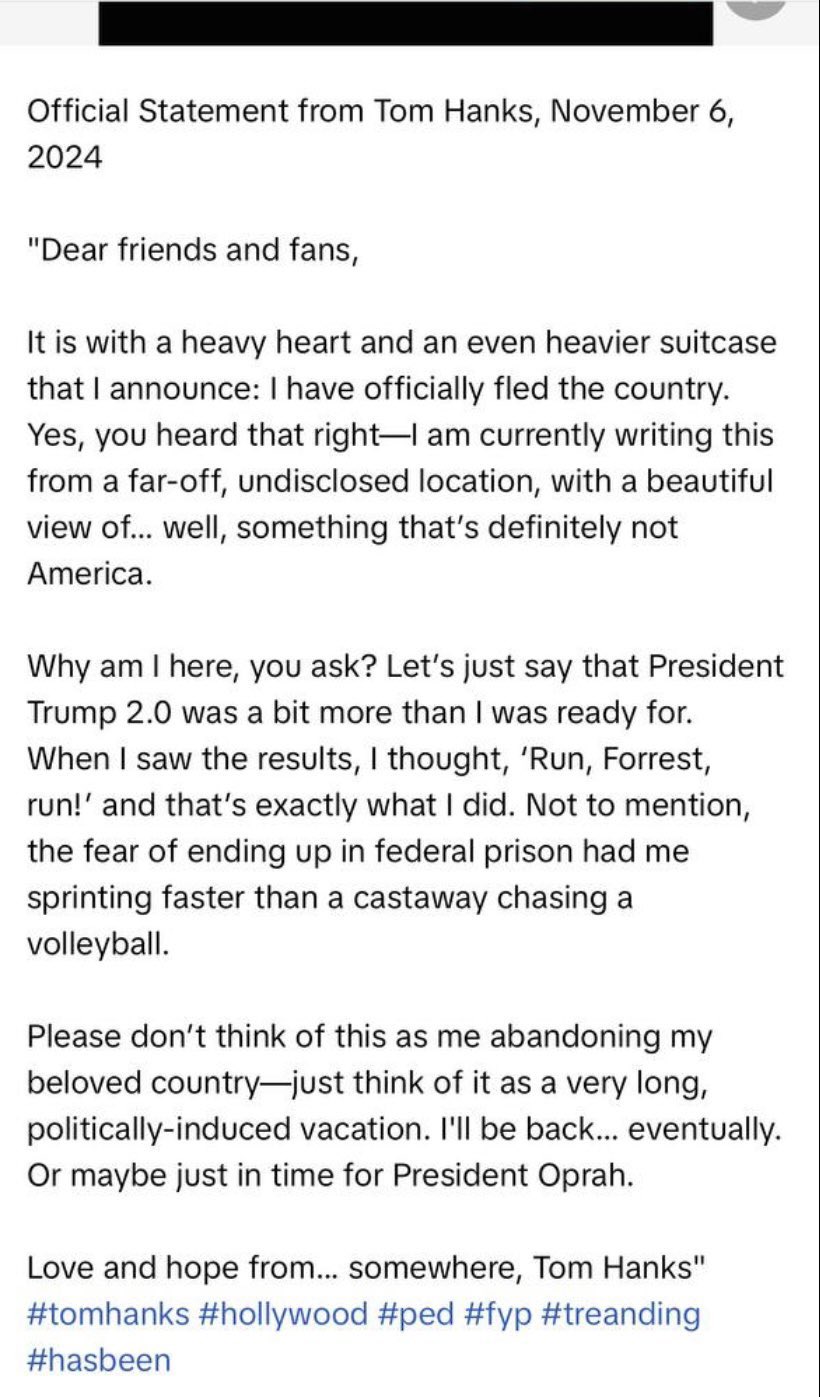
Task: Tap the #ped hashtag link
Action: 419,1313
